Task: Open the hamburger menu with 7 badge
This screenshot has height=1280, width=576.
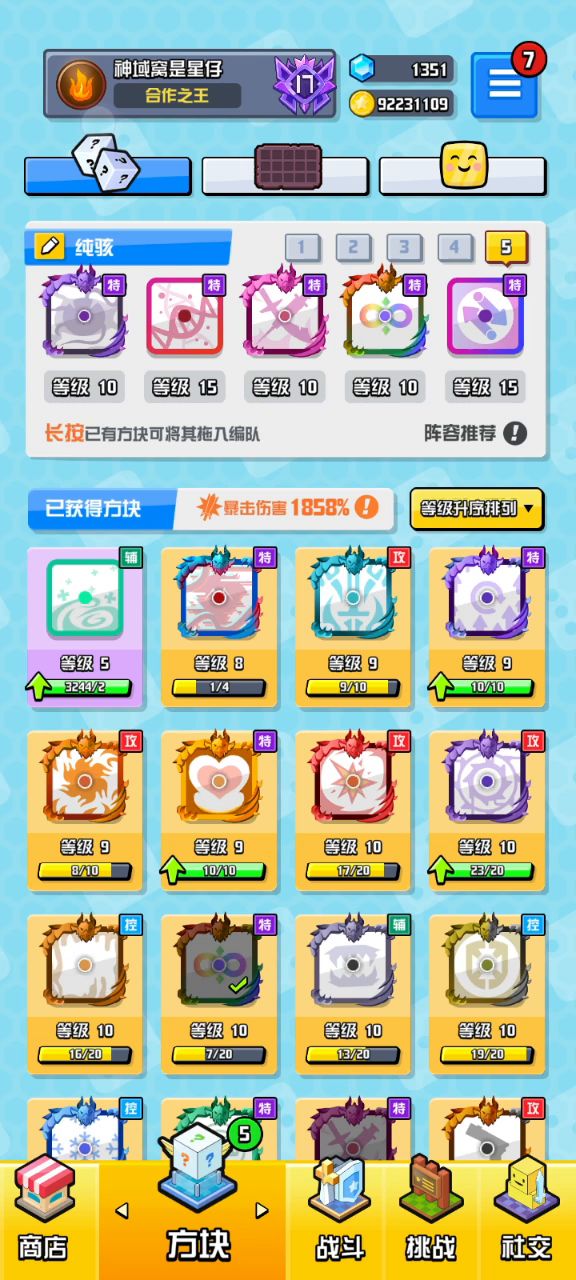Action: click(505, 86)
